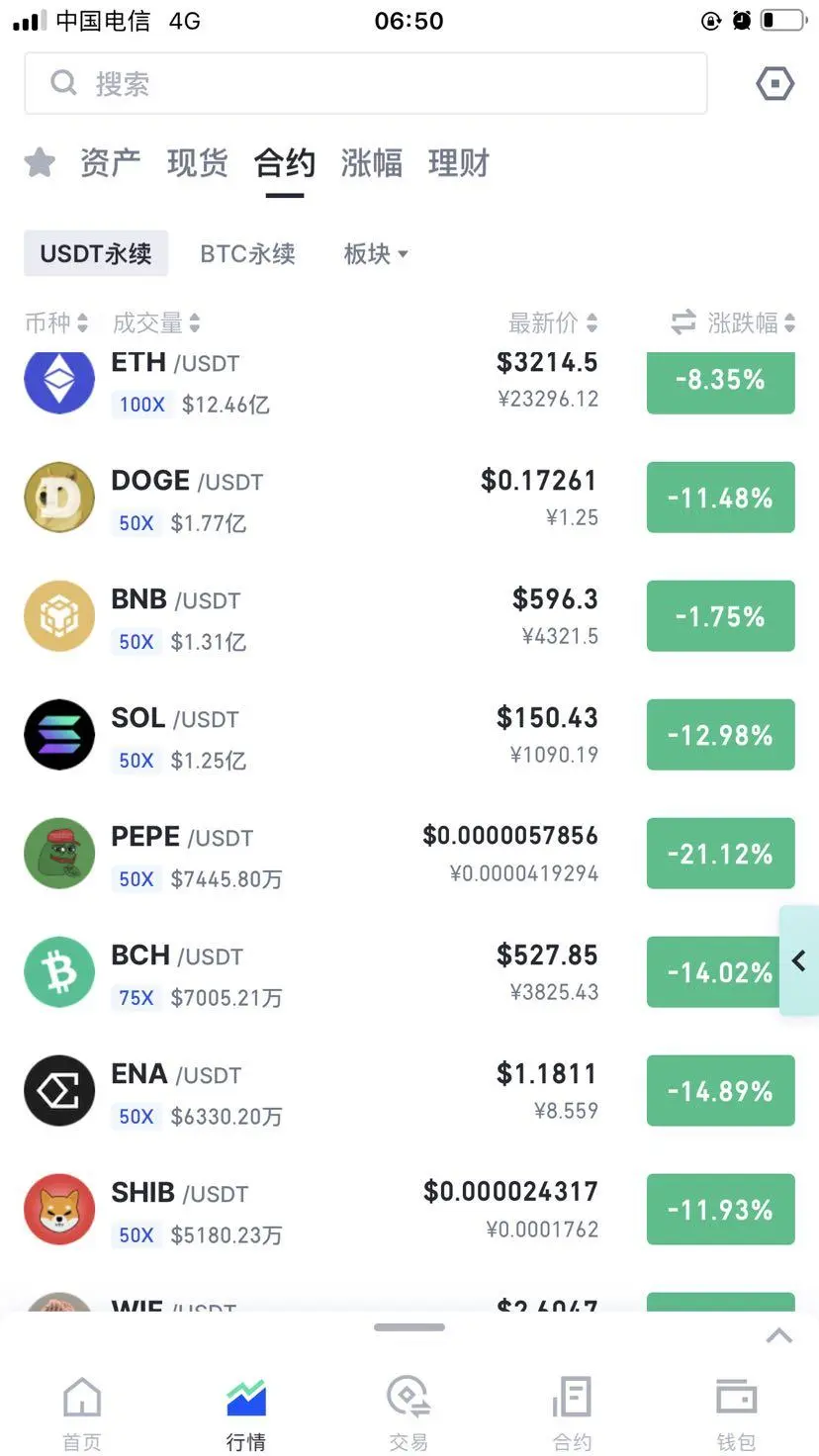Viewport: 819px width, 1456px height.
Task: Open the PEPE/USDT contract row
Action: [x=409, y=854]
